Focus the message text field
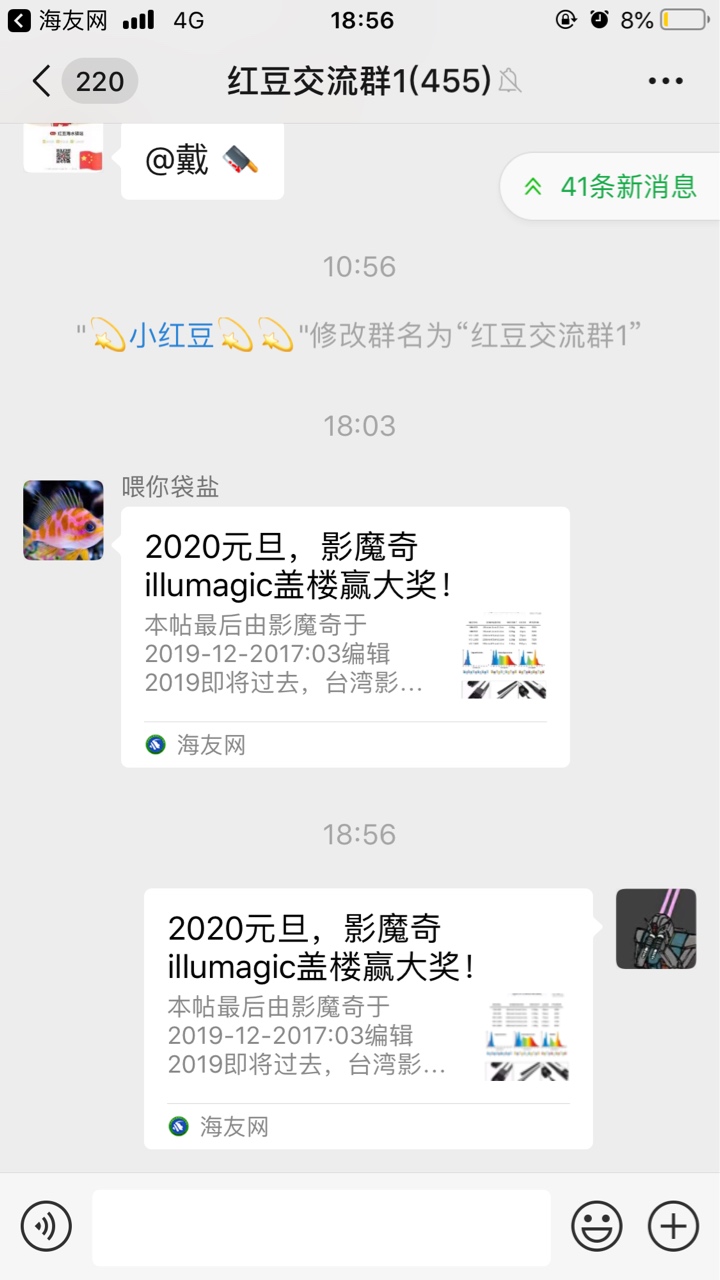The height and width of the screenshot is (1280, 720). 321,1227
